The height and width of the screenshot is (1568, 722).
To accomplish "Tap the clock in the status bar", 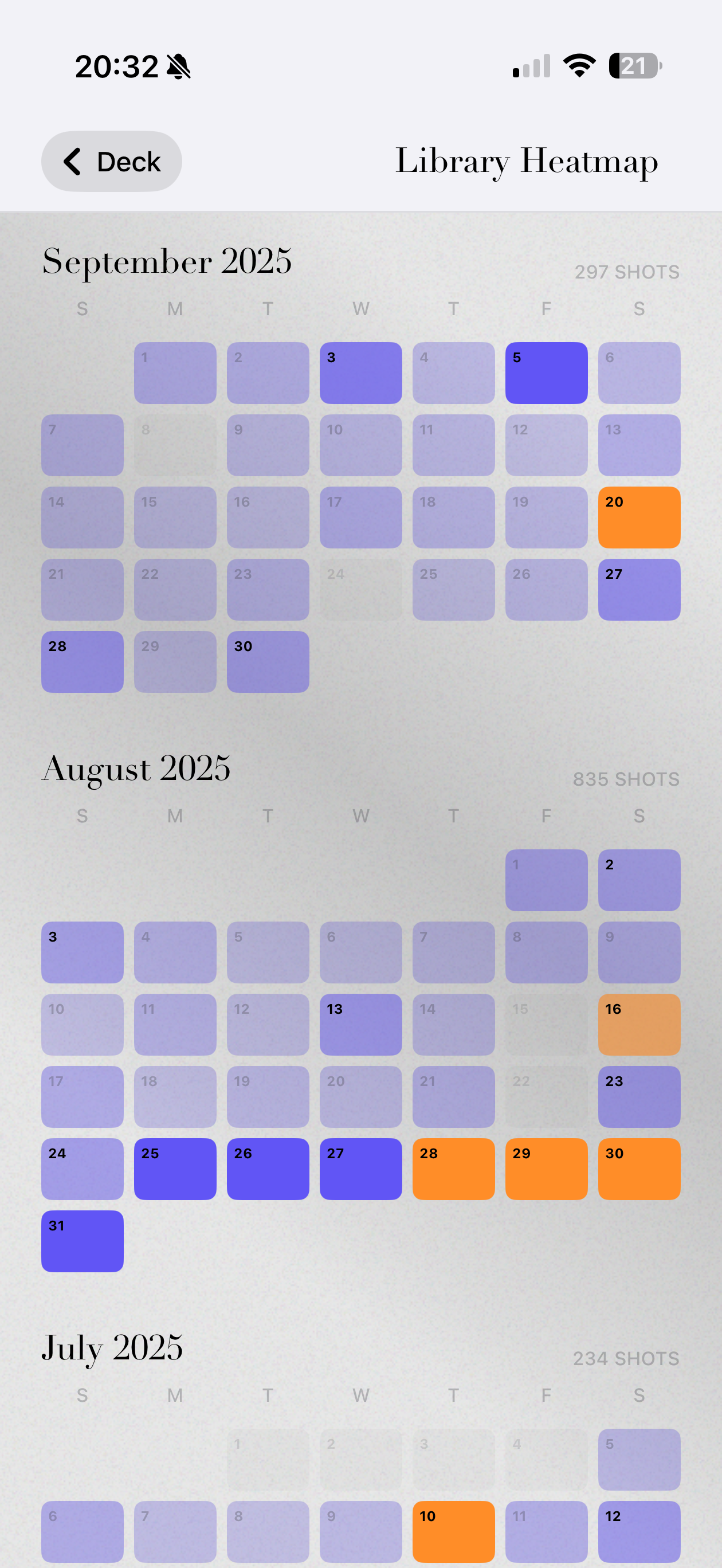I will 118,66.
